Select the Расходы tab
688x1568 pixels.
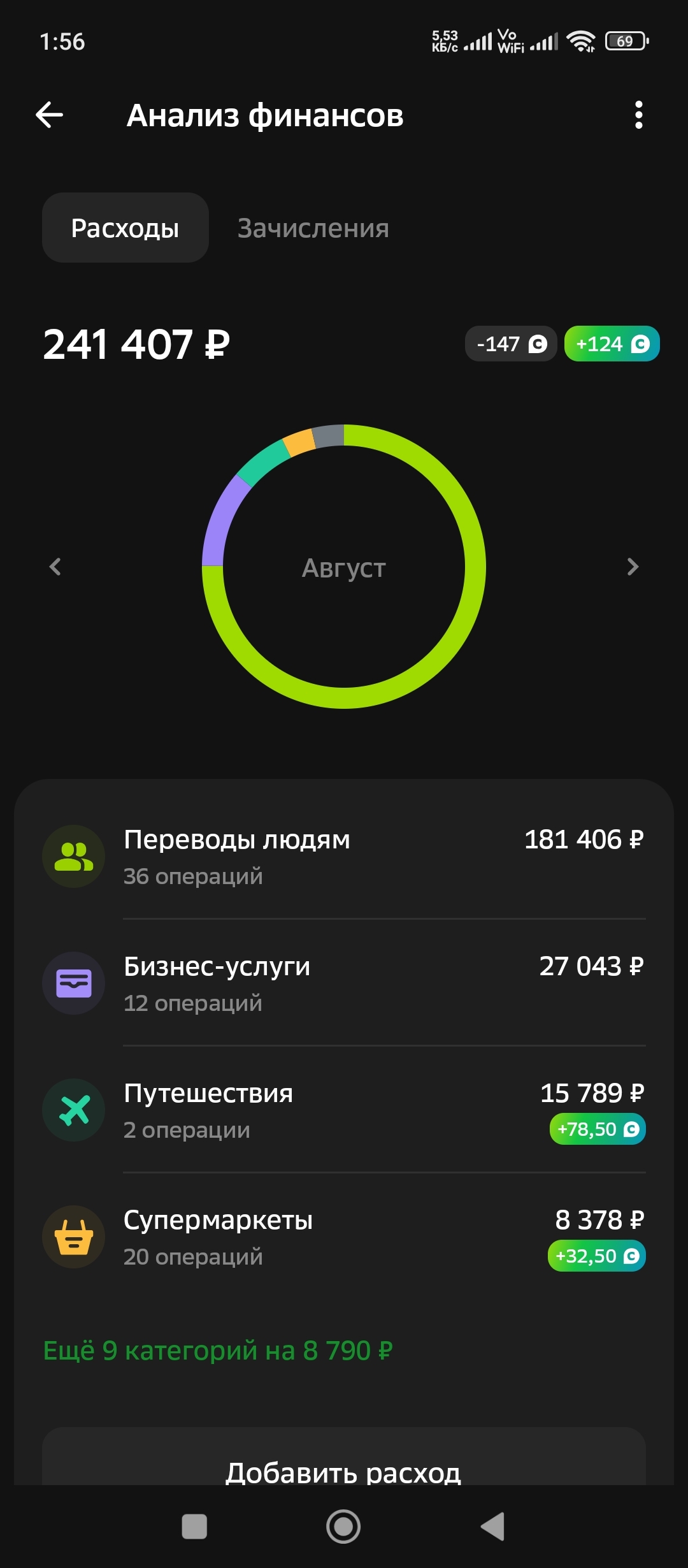click(x=125, y=228)
